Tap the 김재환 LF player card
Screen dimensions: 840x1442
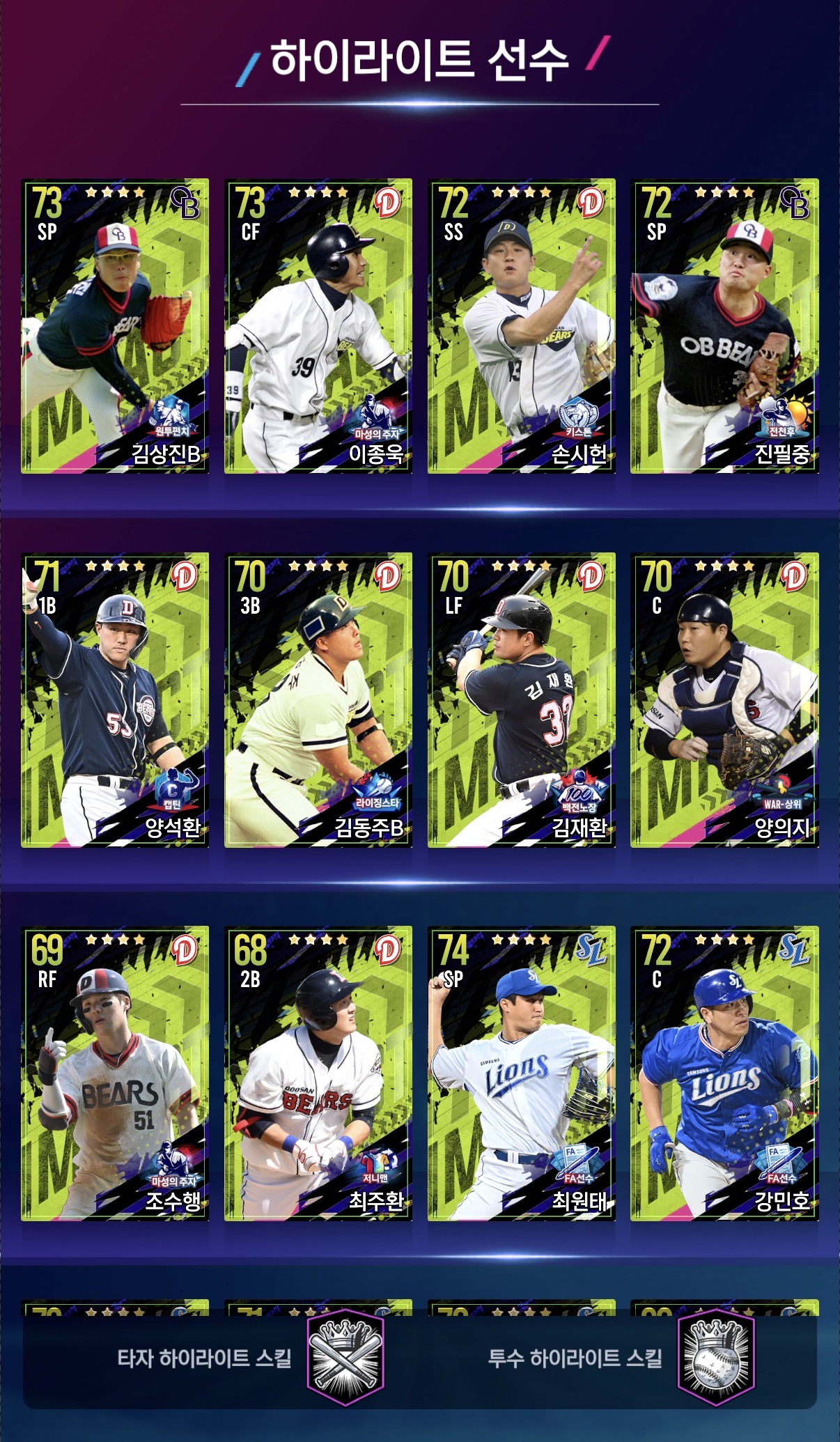click(522, 699)
